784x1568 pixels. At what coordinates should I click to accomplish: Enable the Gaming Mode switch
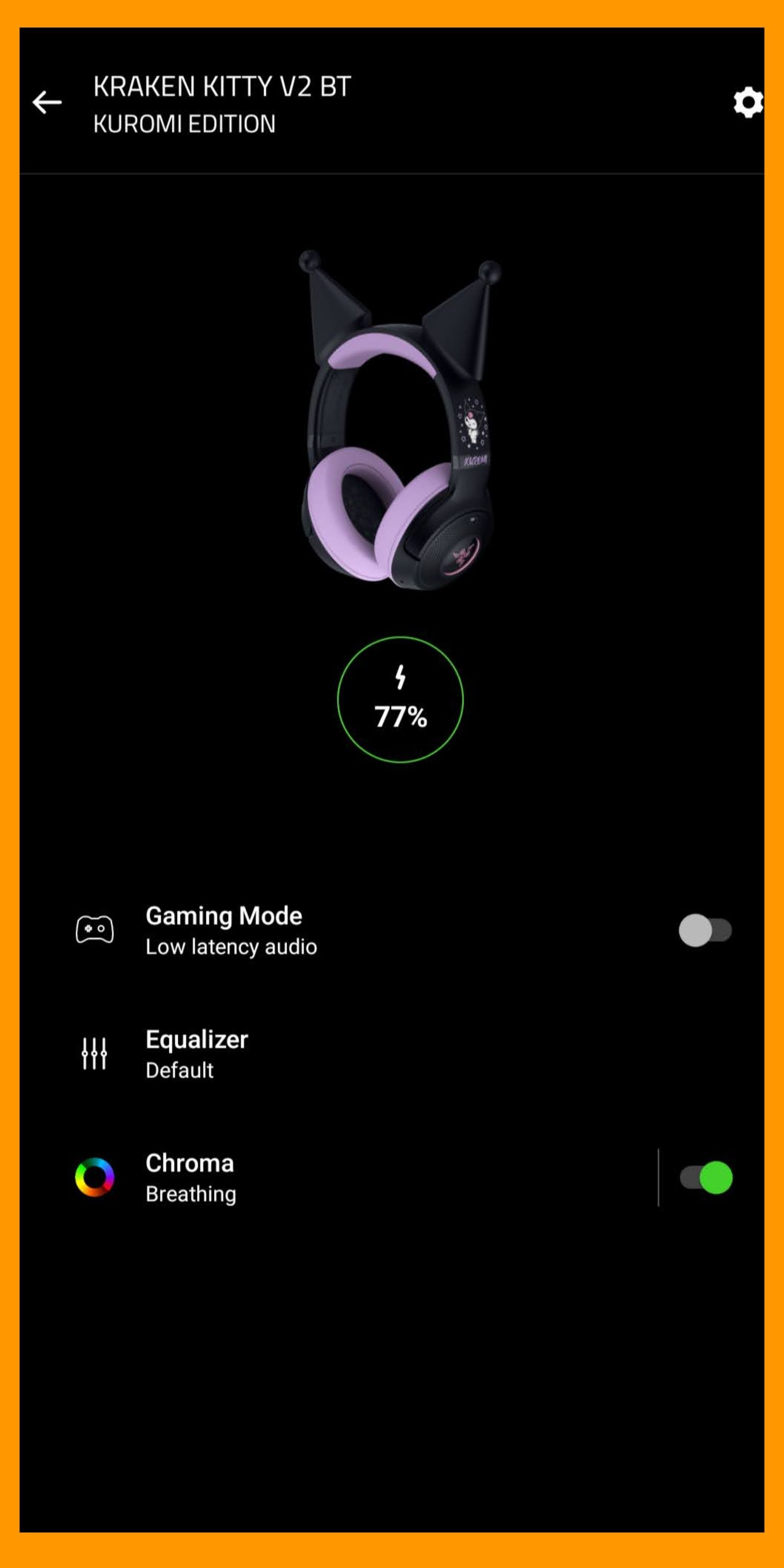pos(705,930)
